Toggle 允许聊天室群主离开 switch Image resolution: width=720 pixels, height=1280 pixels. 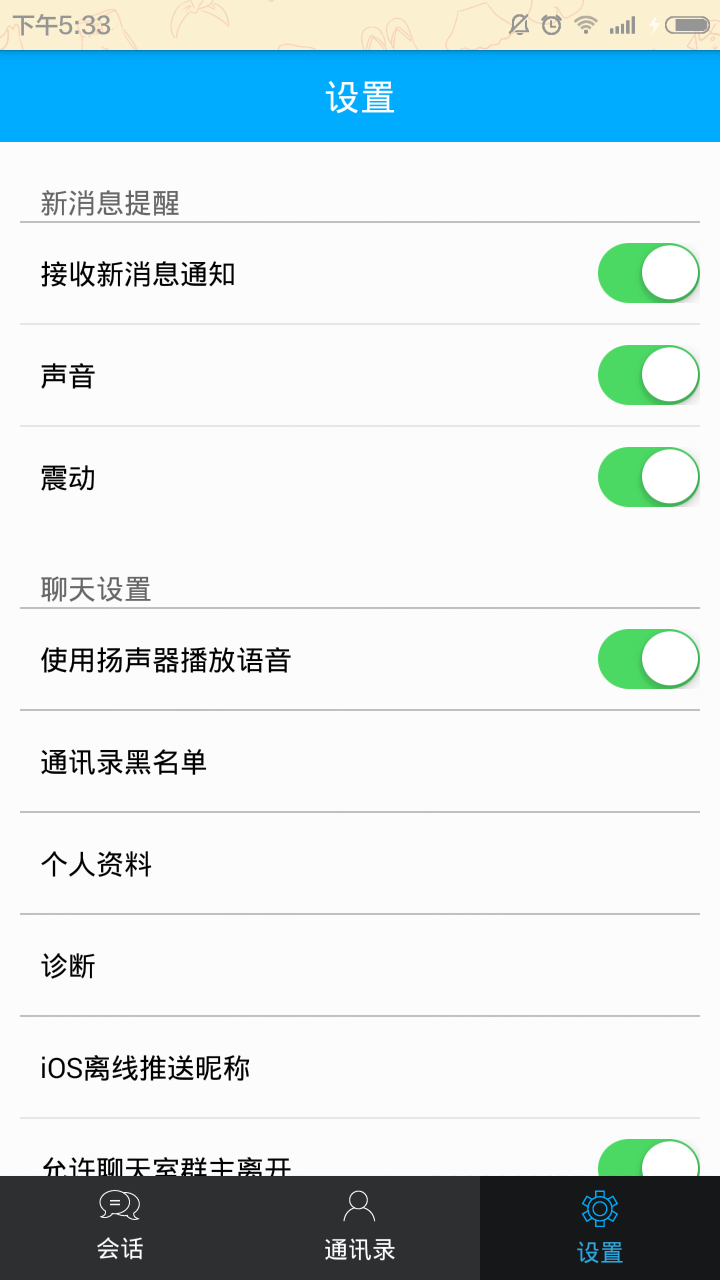(x=648, y=1160)
